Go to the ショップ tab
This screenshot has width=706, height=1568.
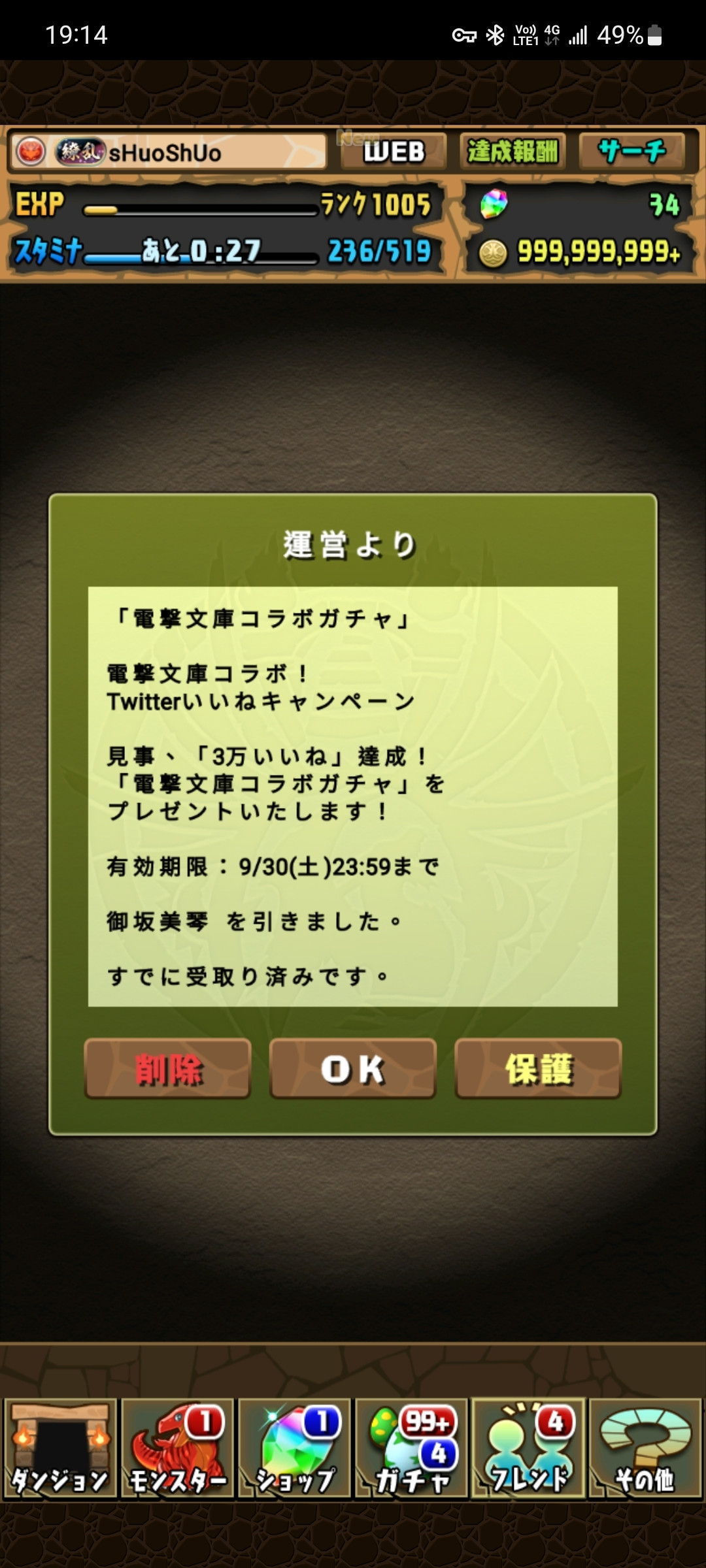pyautogui.click(x=294, y=1448)
